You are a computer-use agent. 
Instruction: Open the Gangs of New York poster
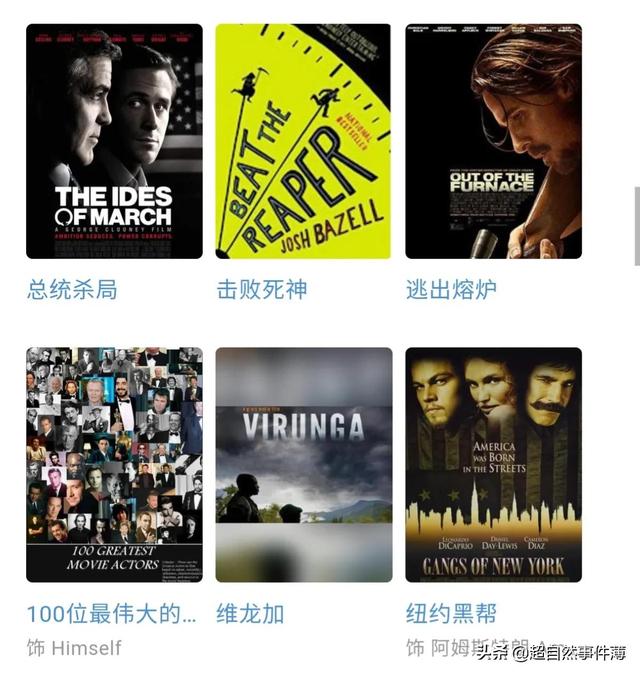tap(493, 464)
